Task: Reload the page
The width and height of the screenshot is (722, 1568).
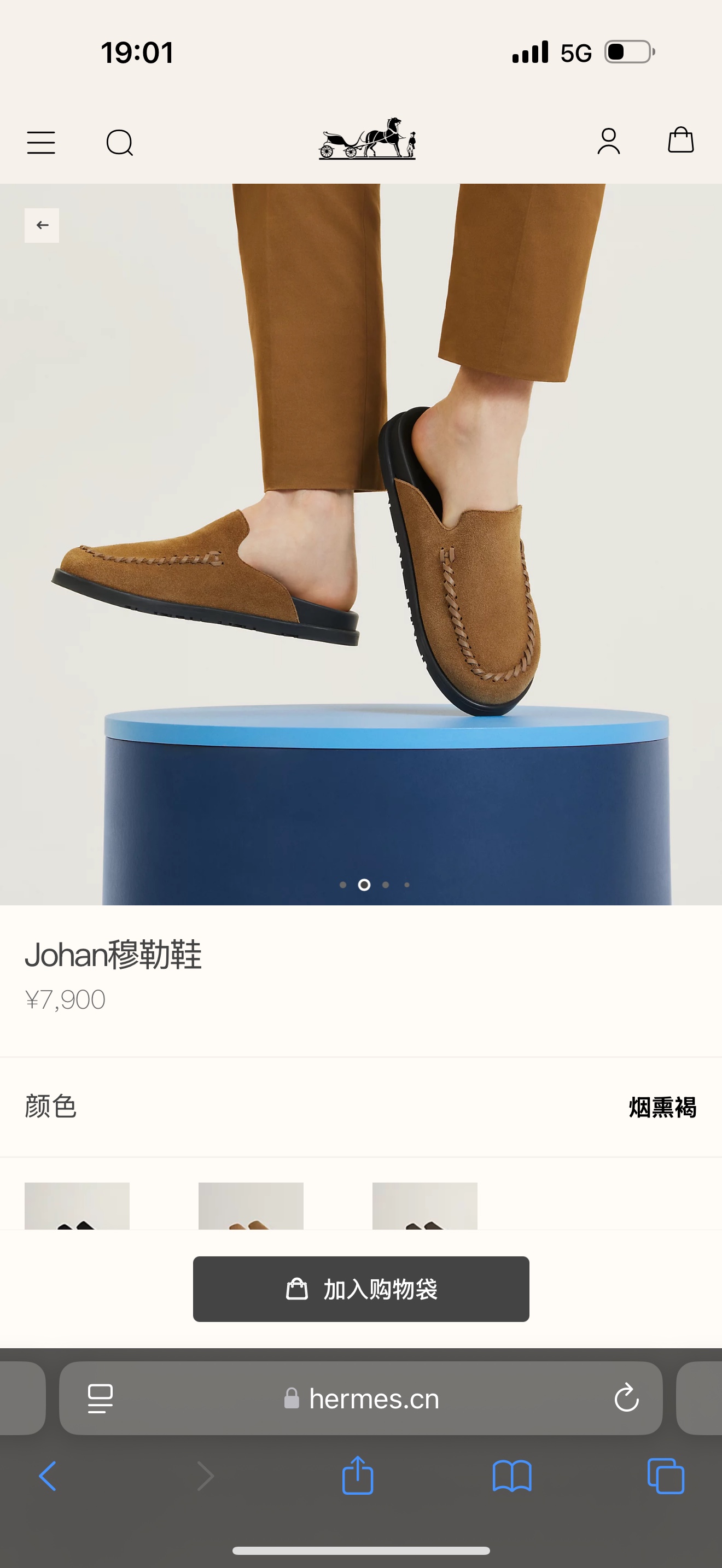Action: coord(626,1398)
